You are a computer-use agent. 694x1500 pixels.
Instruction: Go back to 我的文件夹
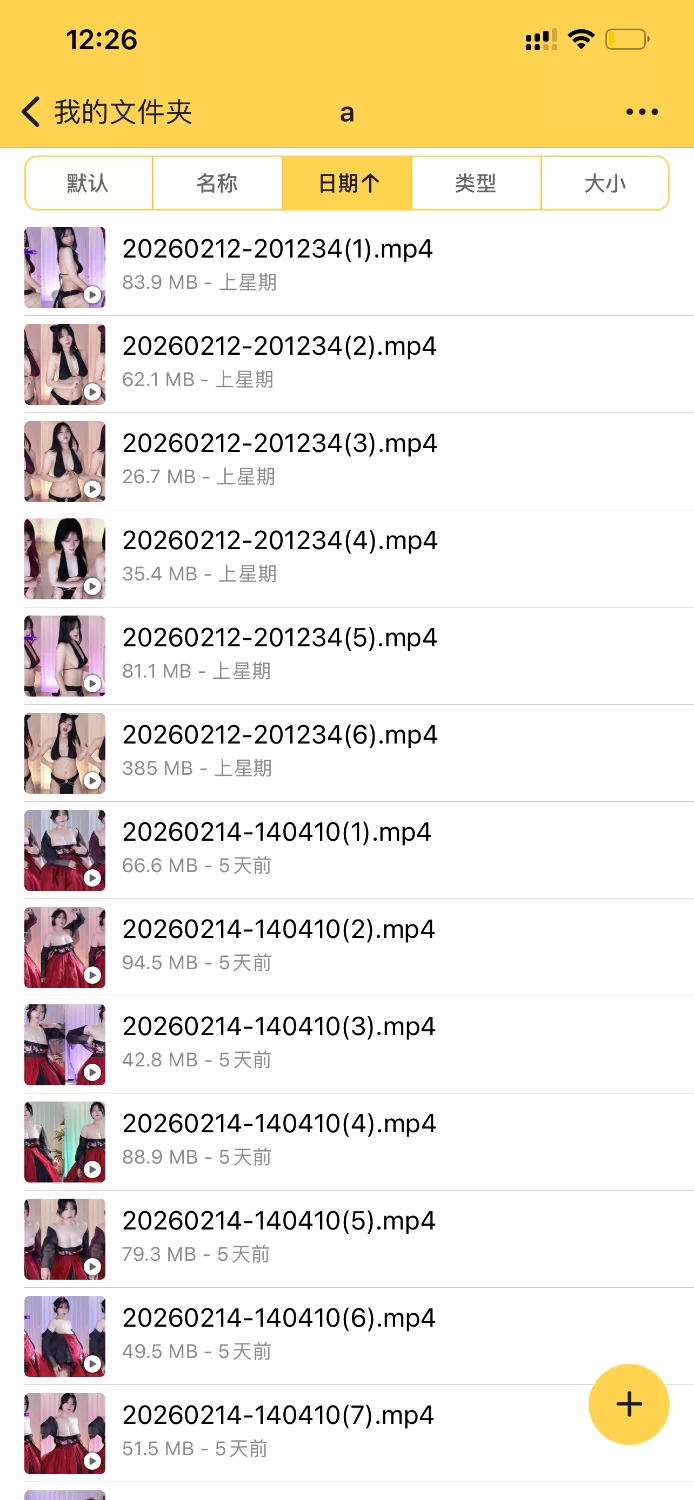pos(107,112)
